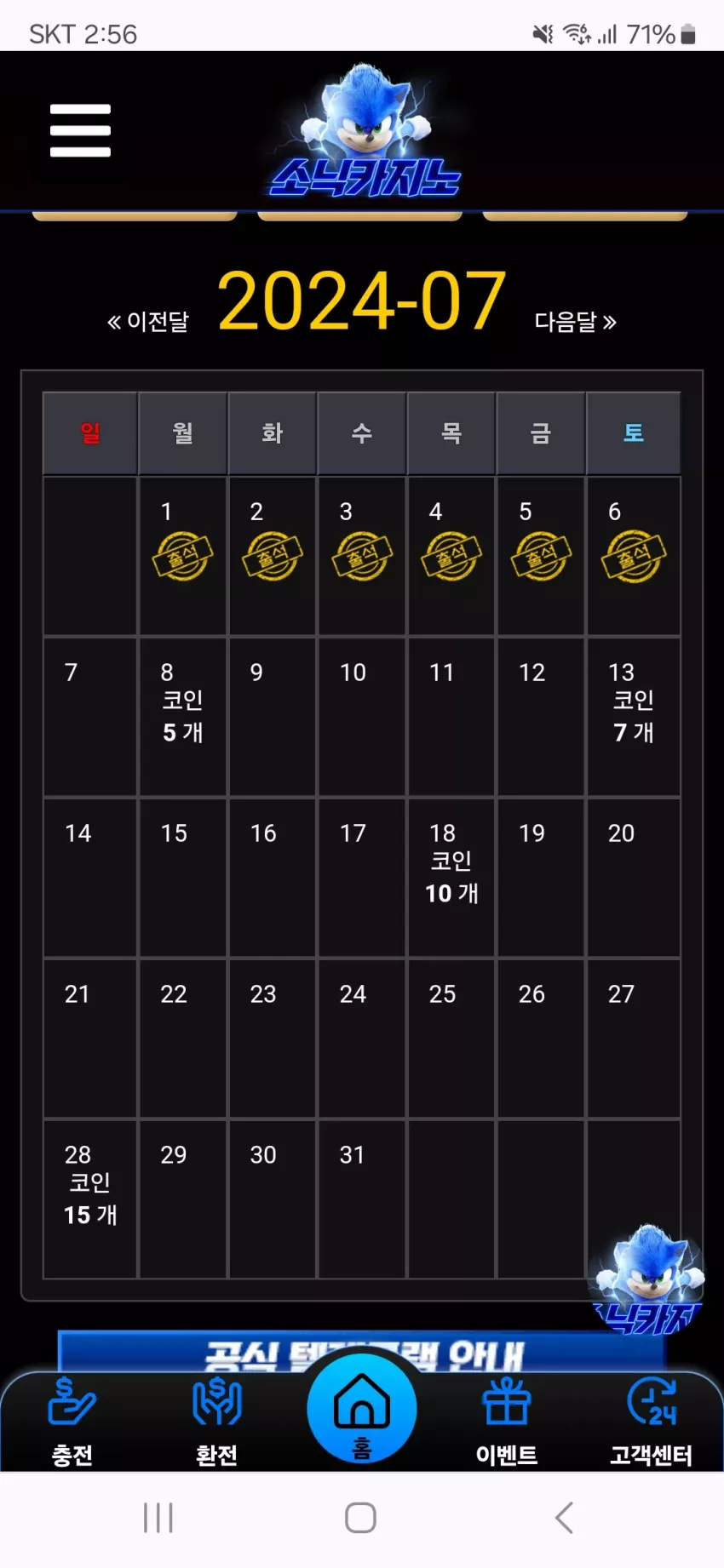Open the 환전 withdrawal tab
Viewport: 724px width, 1568px height.
click(x=217, y=1422)
